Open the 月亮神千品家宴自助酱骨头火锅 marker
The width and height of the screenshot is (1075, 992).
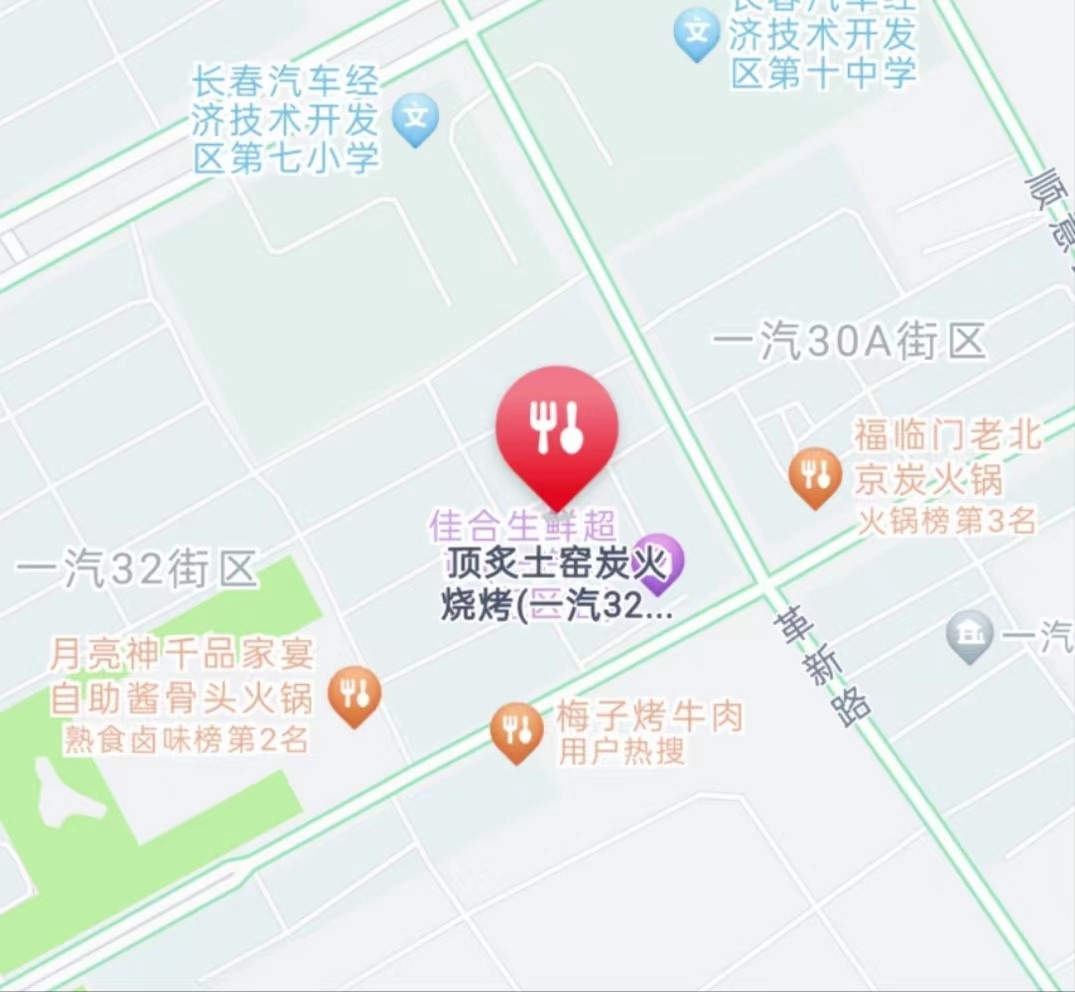354,693
